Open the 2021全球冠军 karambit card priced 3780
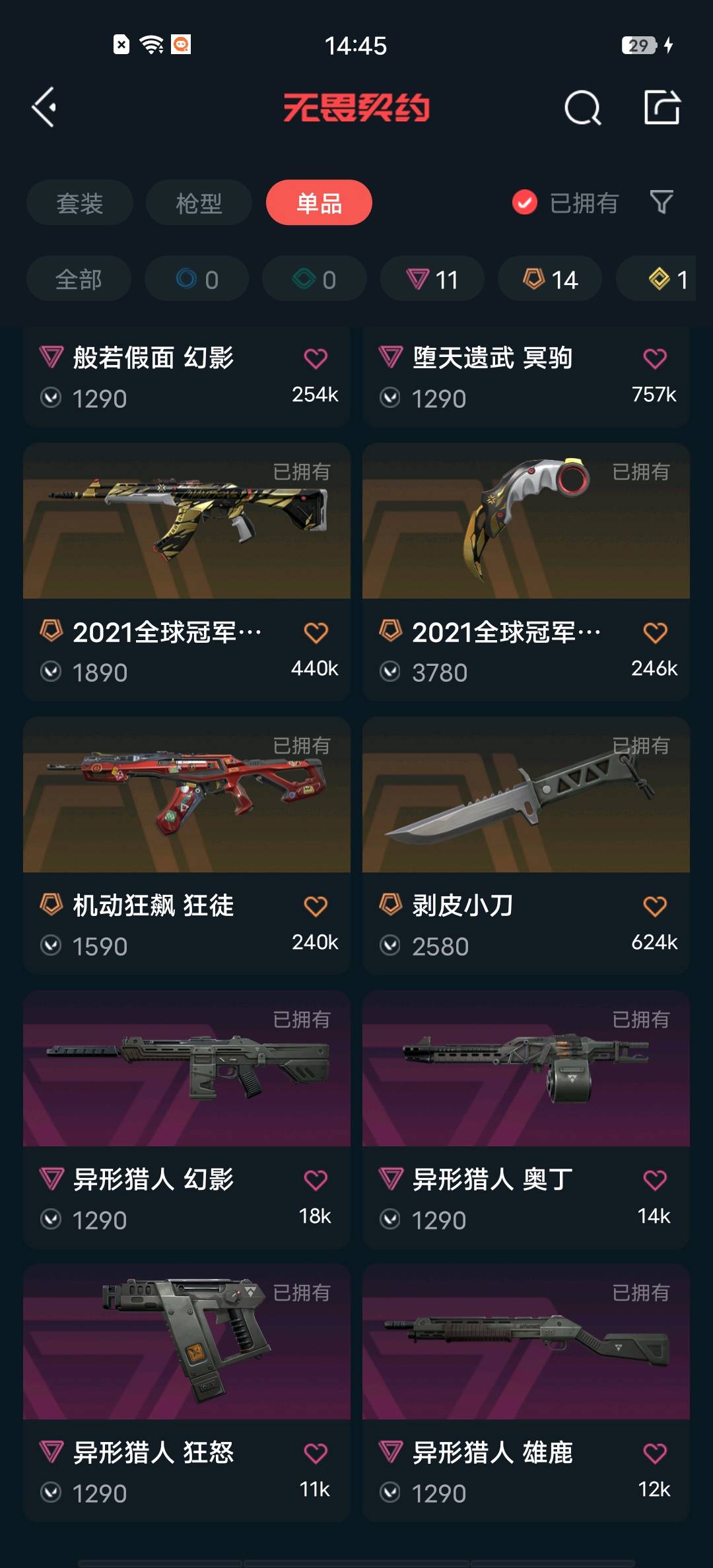The width and height of the screenshot is (713, 1568). coord(526,523)
